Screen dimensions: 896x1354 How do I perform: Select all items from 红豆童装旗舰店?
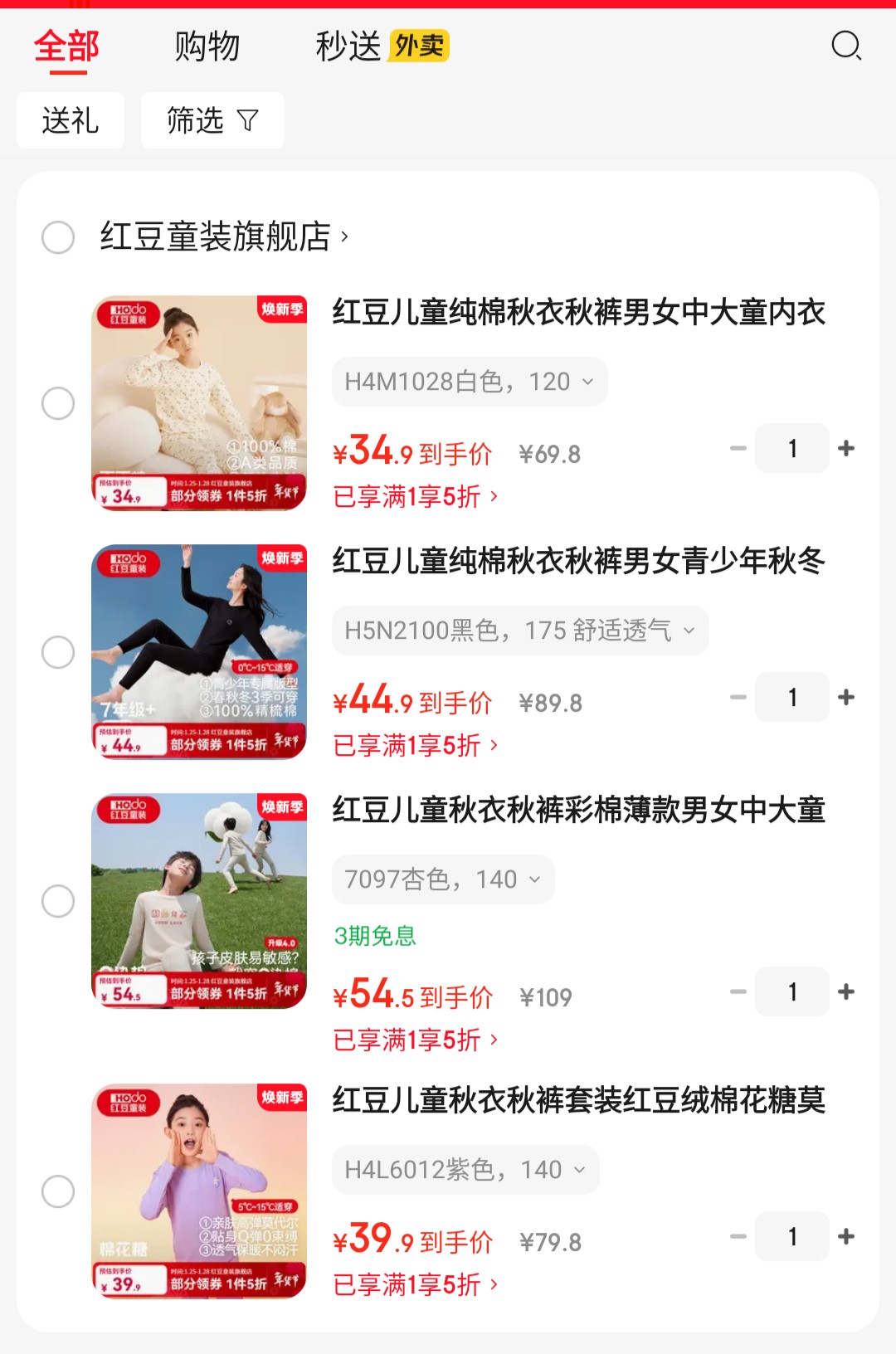click(58, 237)
